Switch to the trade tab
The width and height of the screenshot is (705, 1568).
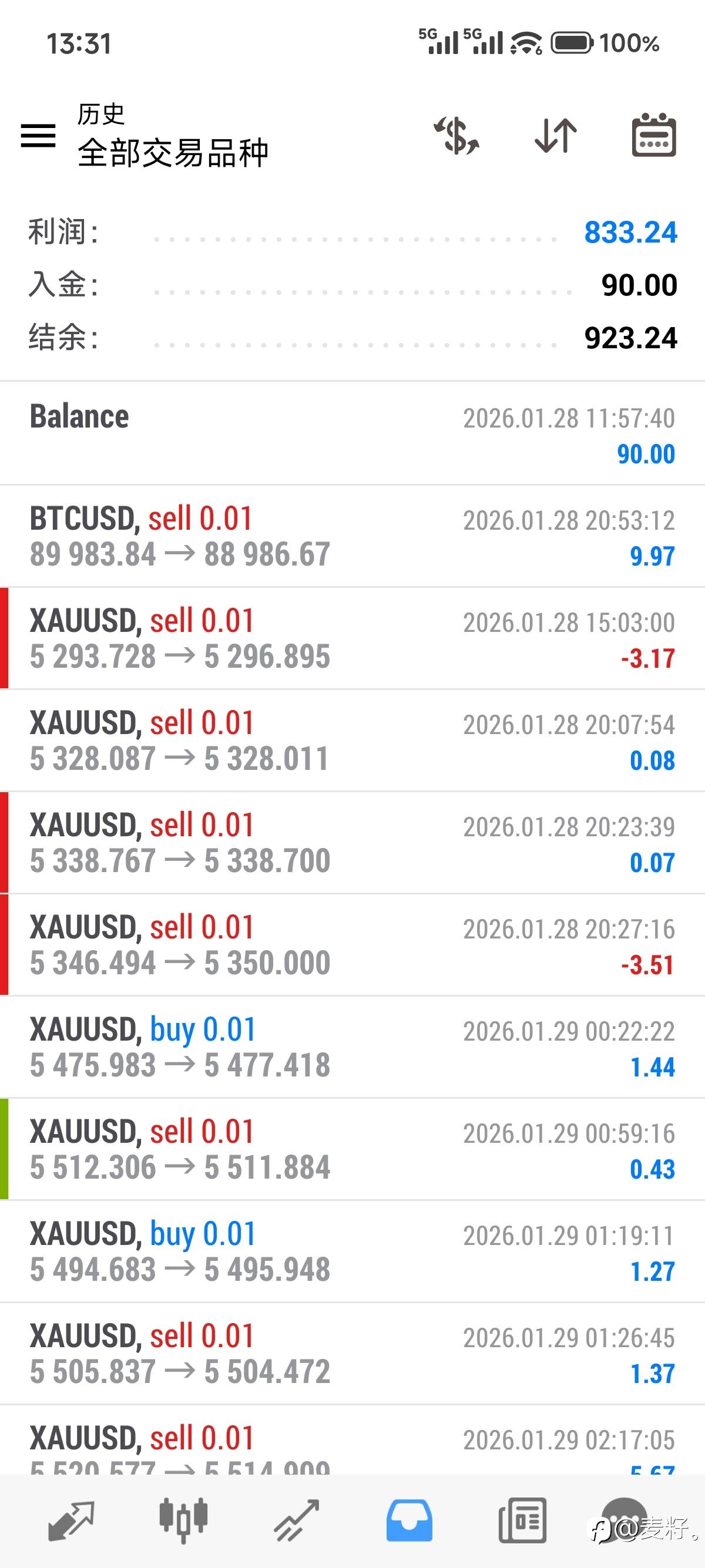pyautogui.click(x=297, y=1520)
